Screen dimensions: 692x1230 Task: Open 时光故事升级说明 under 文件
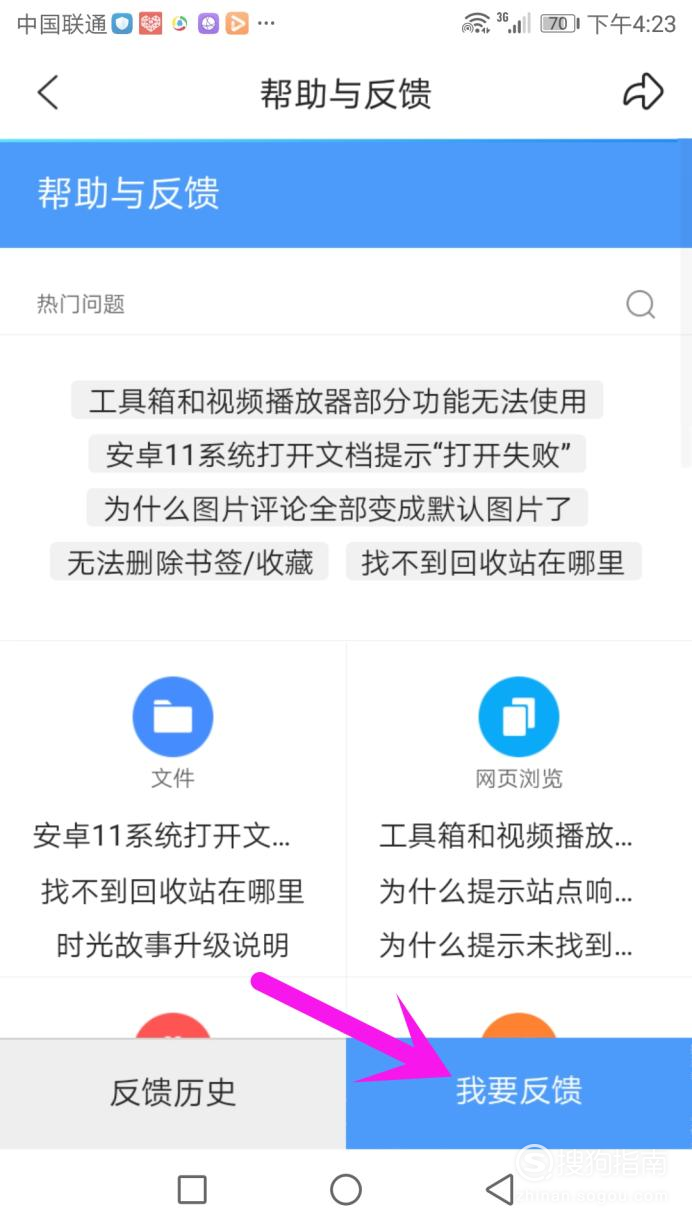[172, 944]
